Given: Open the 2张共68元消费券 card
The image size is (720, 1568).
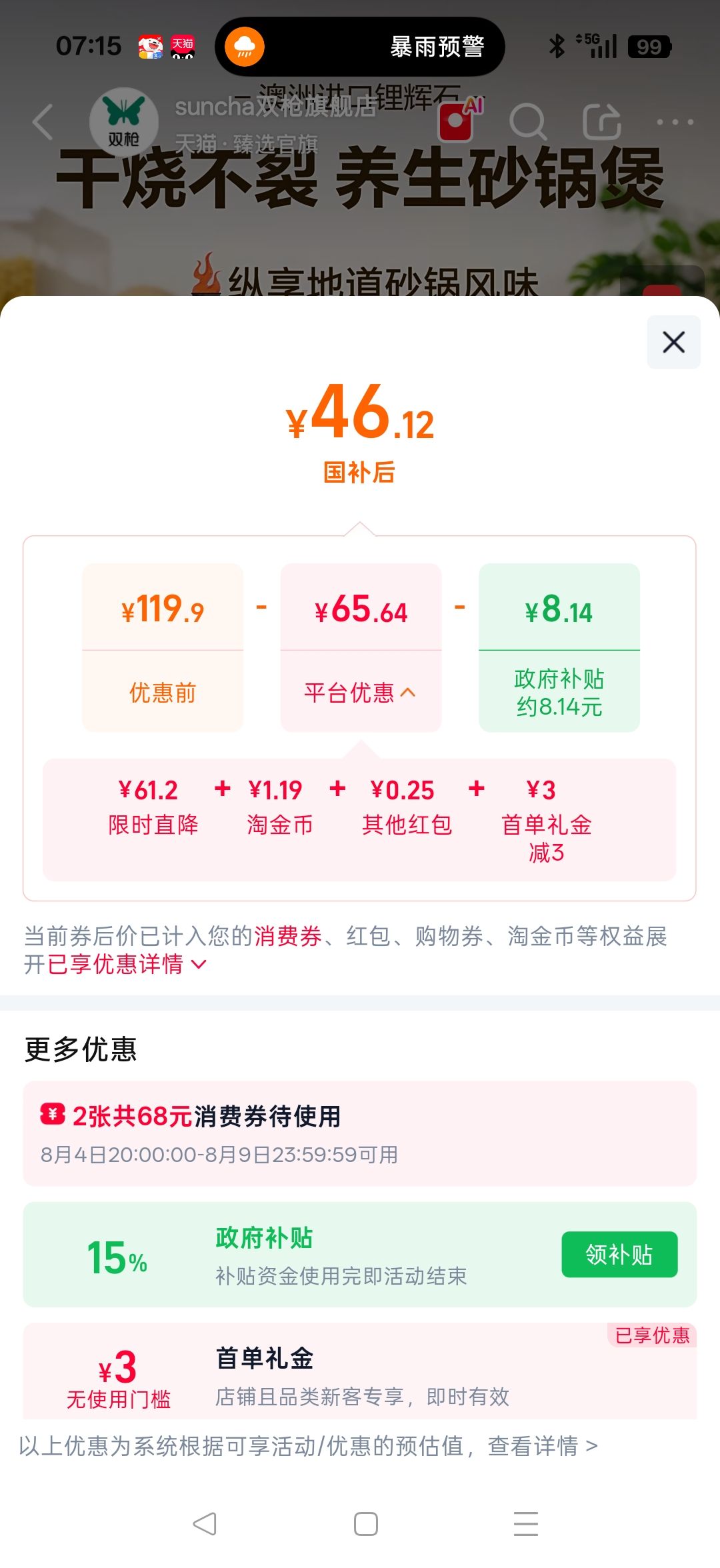Looking at the screenshot, I should pyautogui.click(x=360, y=1133).
